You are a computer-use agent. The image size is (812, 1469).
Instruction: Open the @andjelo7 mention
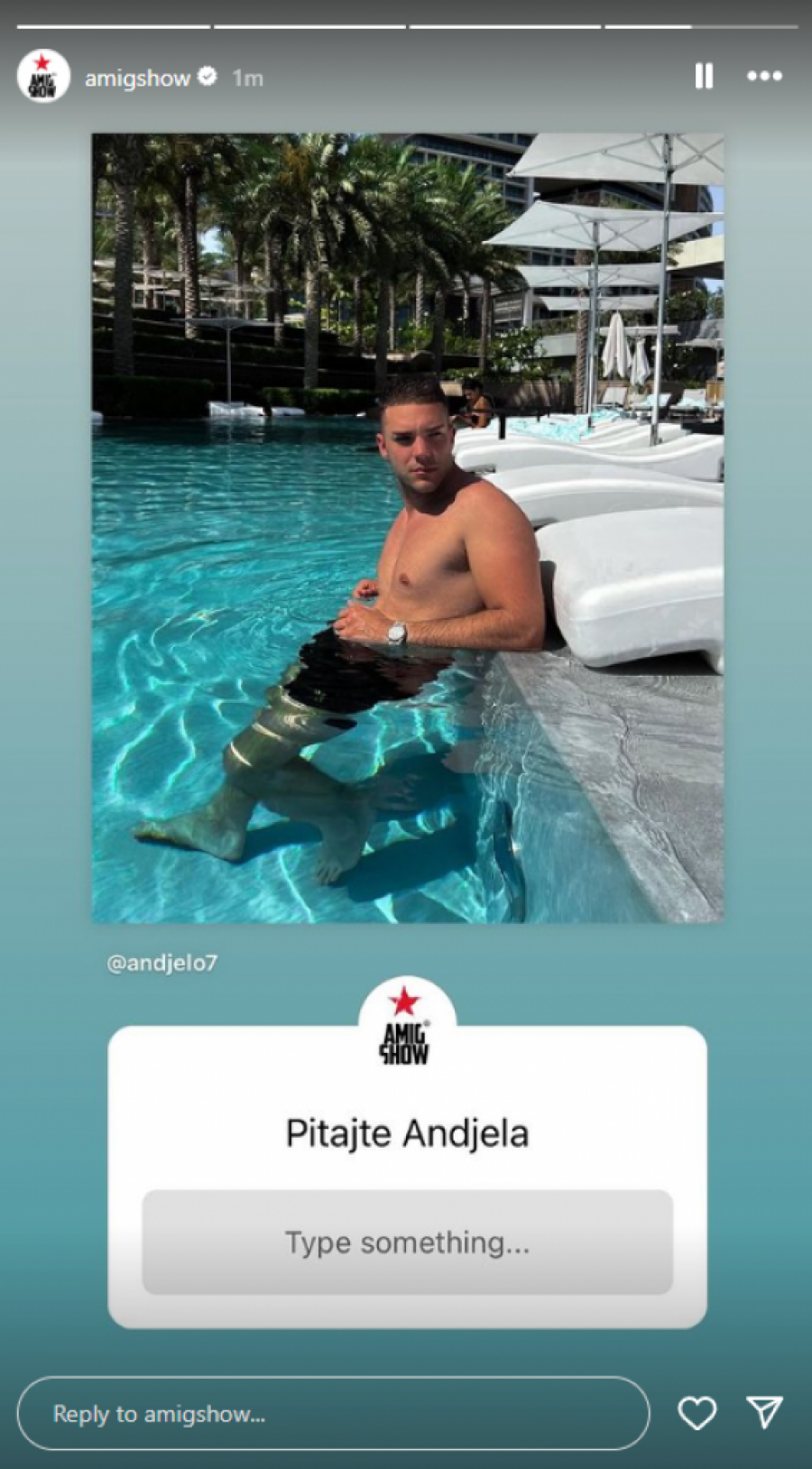[162, 963]
